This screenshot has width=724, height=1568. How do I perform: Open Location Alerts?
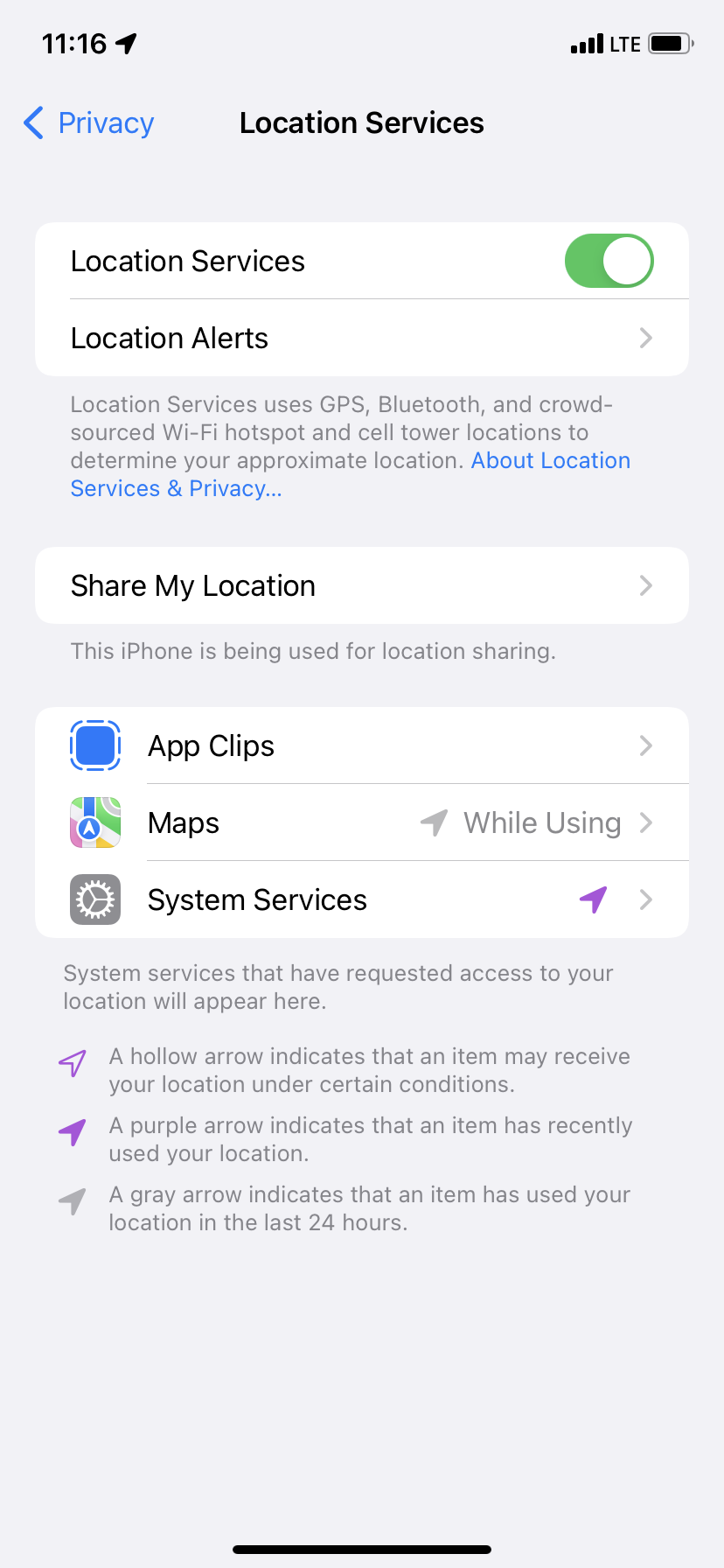coord(362,338)
